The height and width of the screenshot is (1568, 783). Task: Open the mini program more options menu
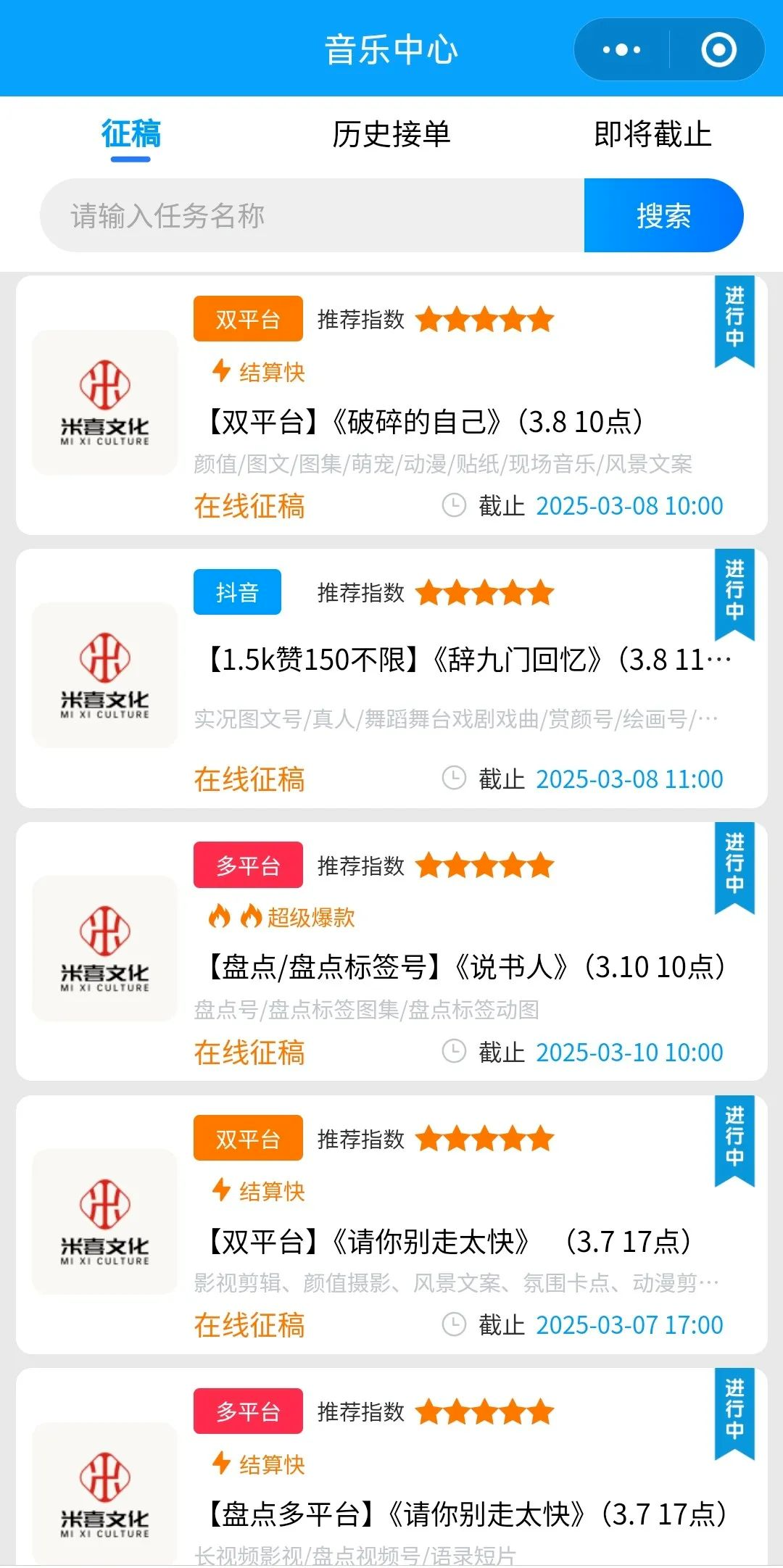(621, 50)
